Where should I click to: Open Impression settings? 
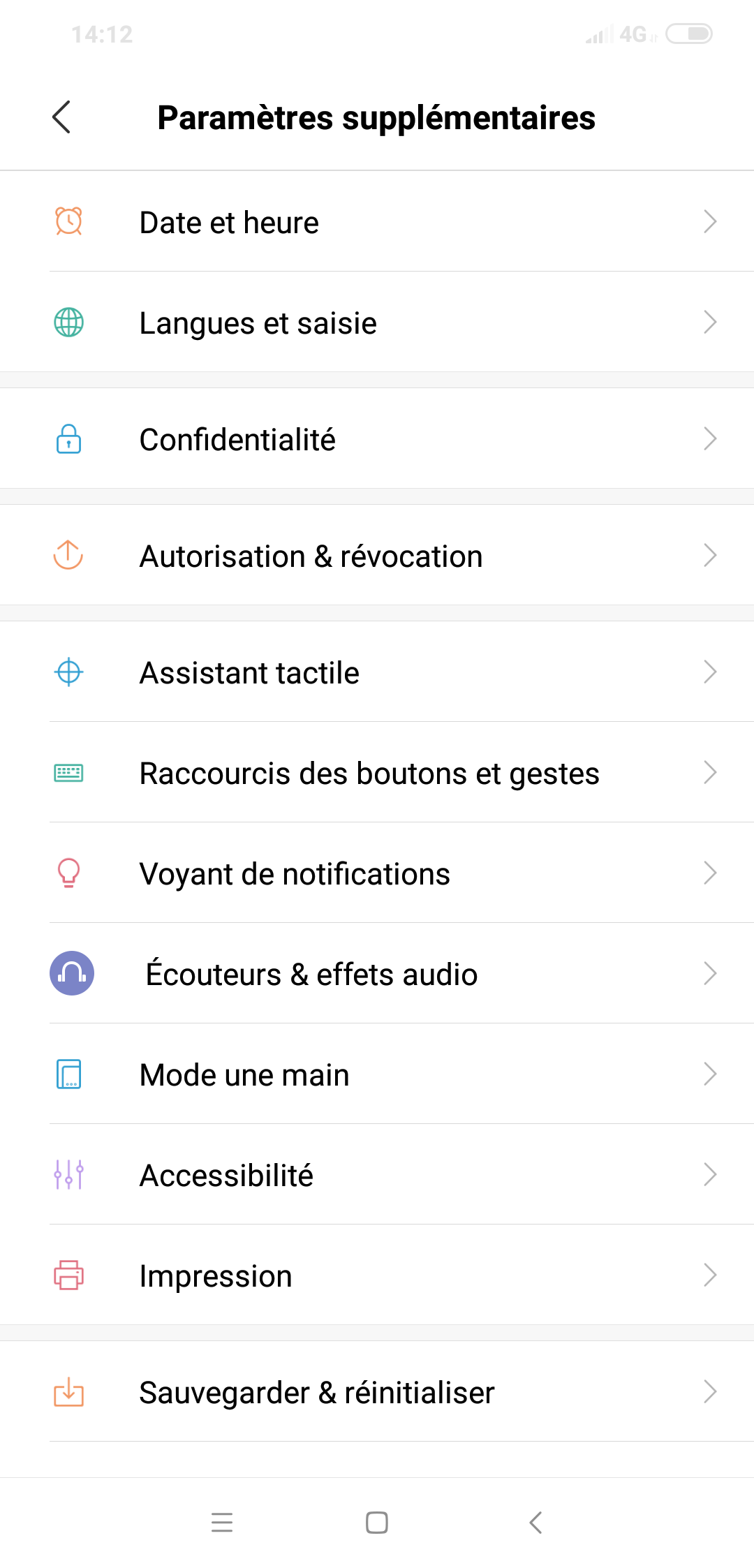pyautogui.click(x=377, y=1275)
